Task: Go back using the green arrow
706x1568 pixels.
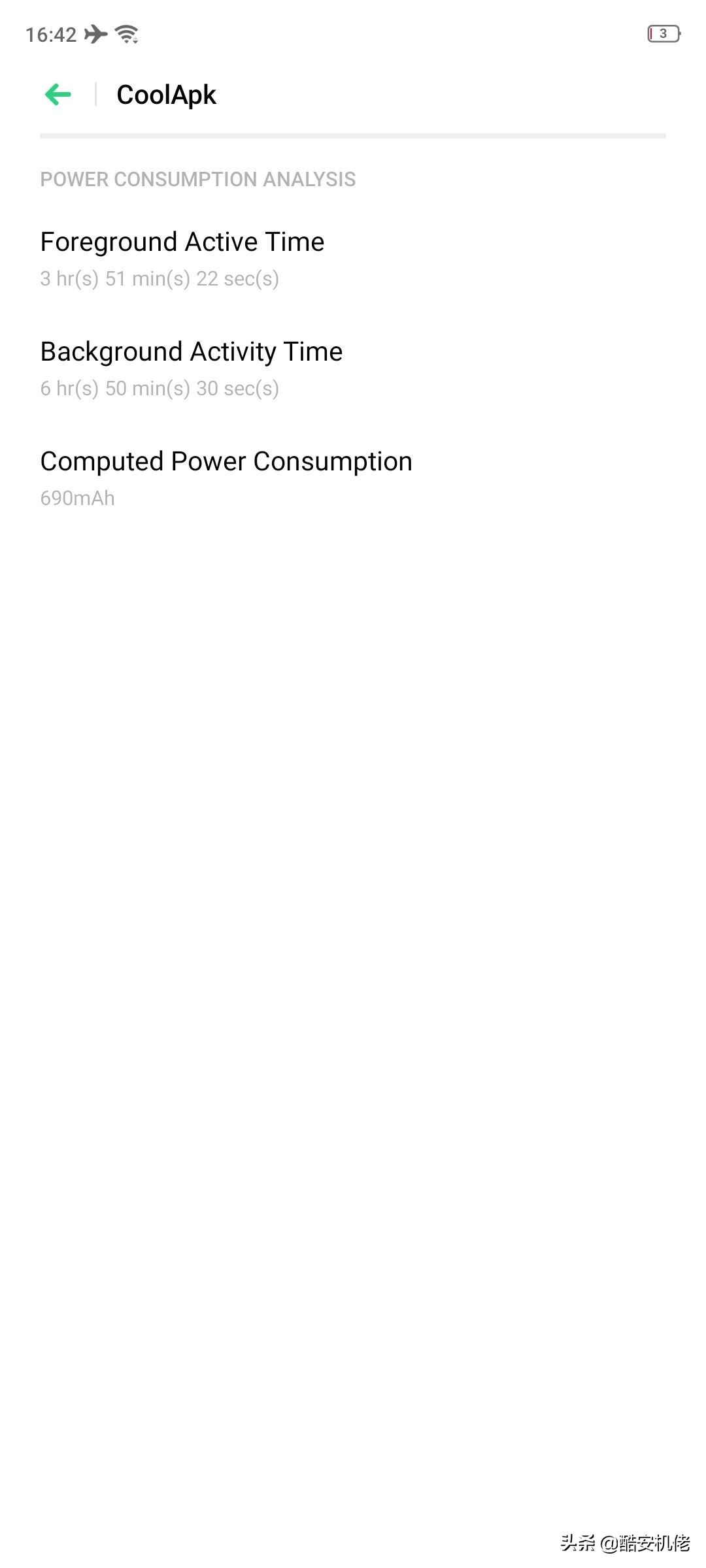Action: coord(58,95)
